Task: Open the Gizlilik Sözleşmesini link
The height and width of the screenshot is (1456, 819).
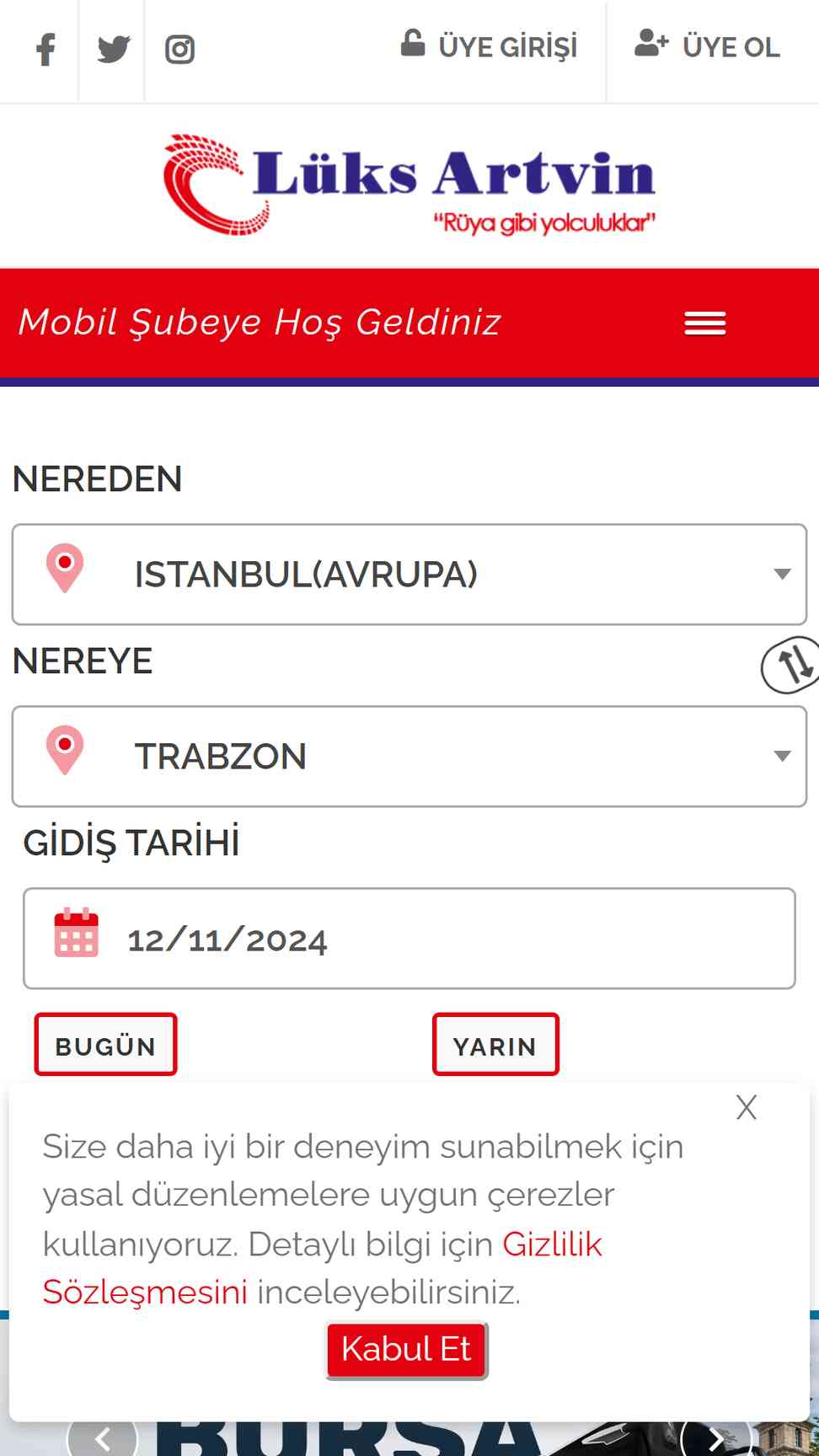Action: (323, 1268)
